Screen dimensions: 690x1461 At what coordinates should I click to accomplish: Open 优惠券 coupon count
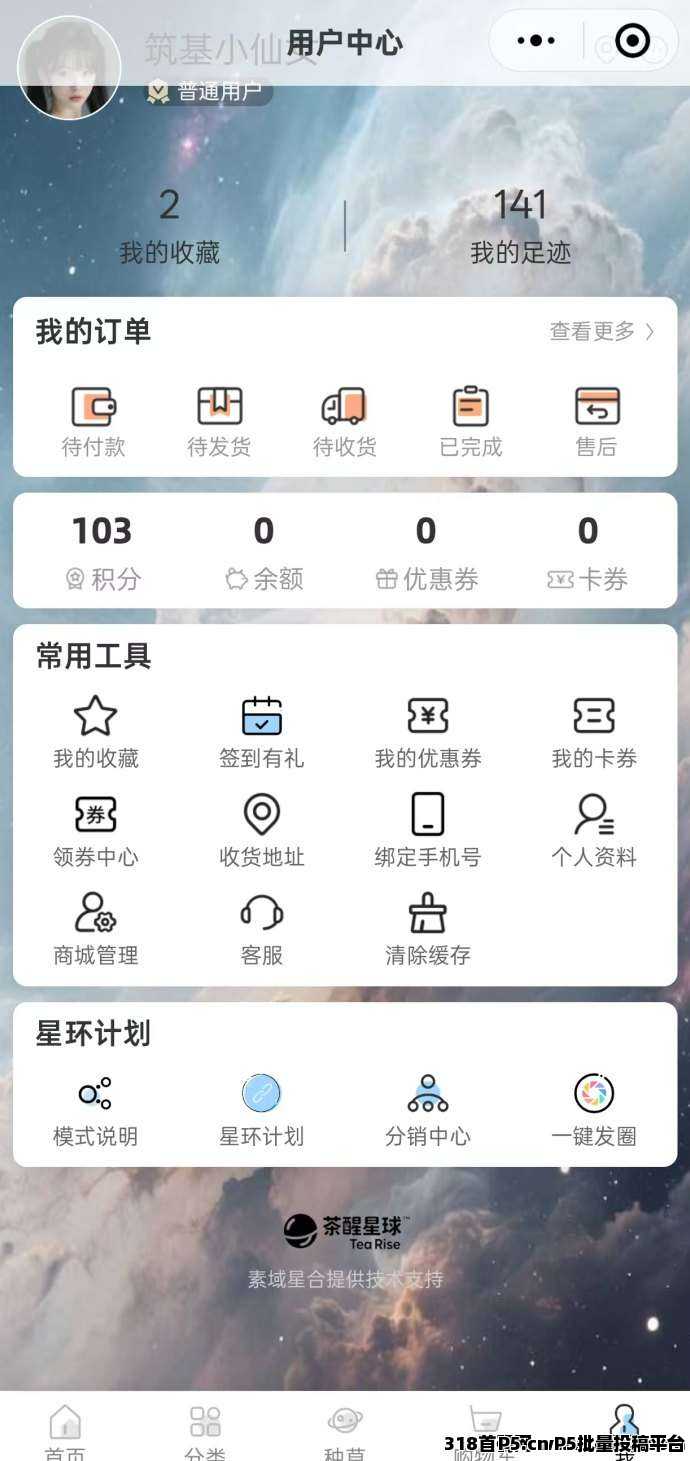point(426,552)
